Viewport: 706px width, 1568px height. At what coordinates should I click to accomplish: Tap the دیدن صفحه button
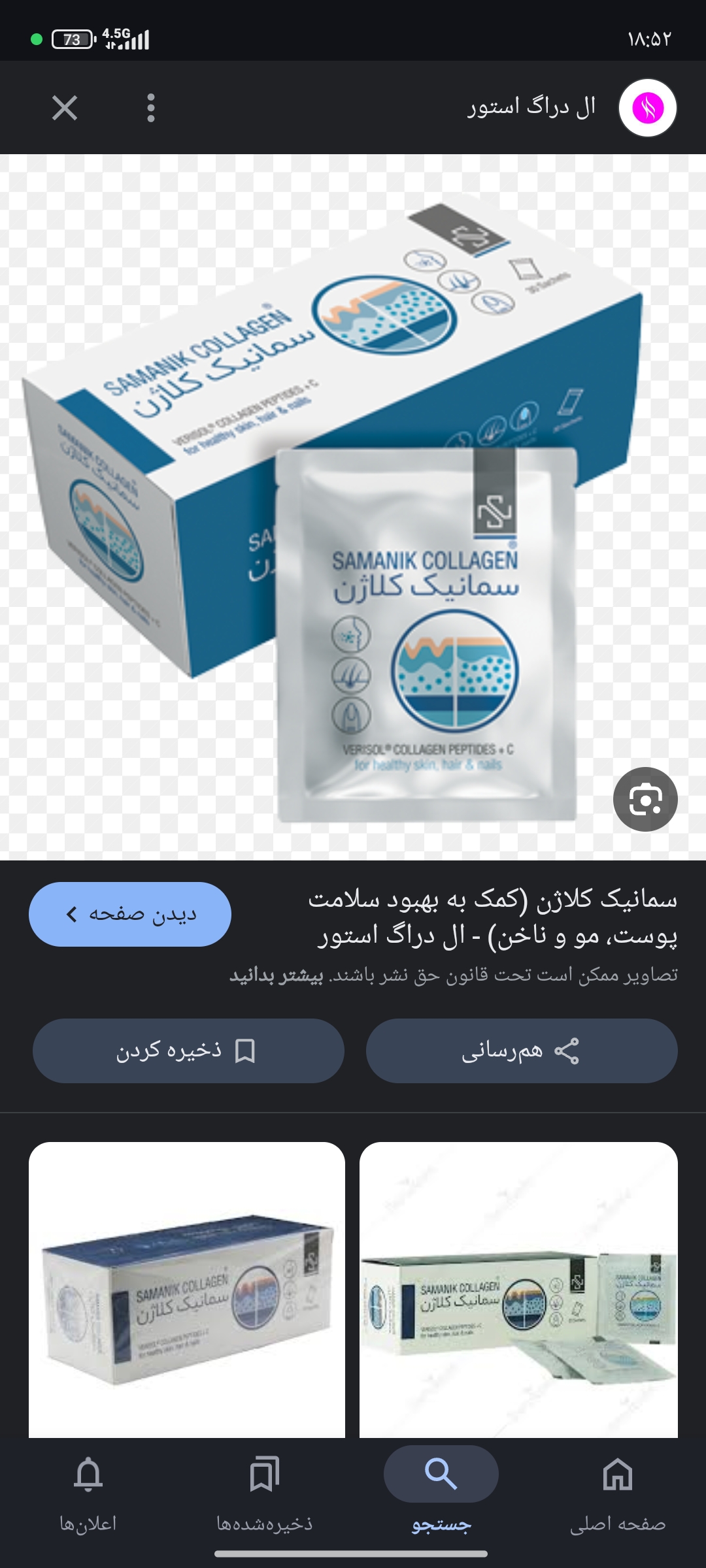pyautogui.click(x=130, y=914)
